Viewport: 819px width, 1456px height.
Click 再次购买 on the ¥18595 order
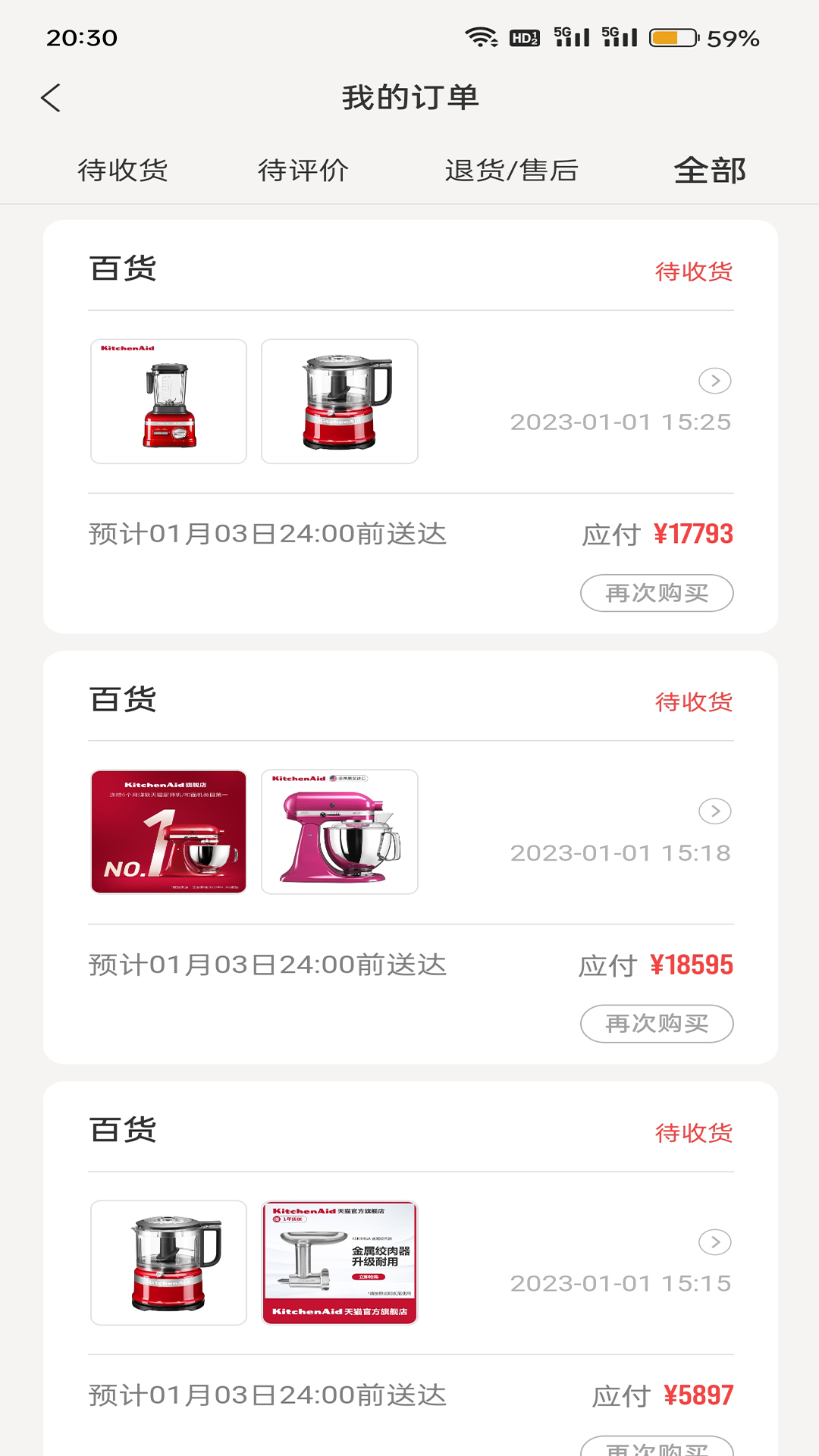coord(657,1023)
